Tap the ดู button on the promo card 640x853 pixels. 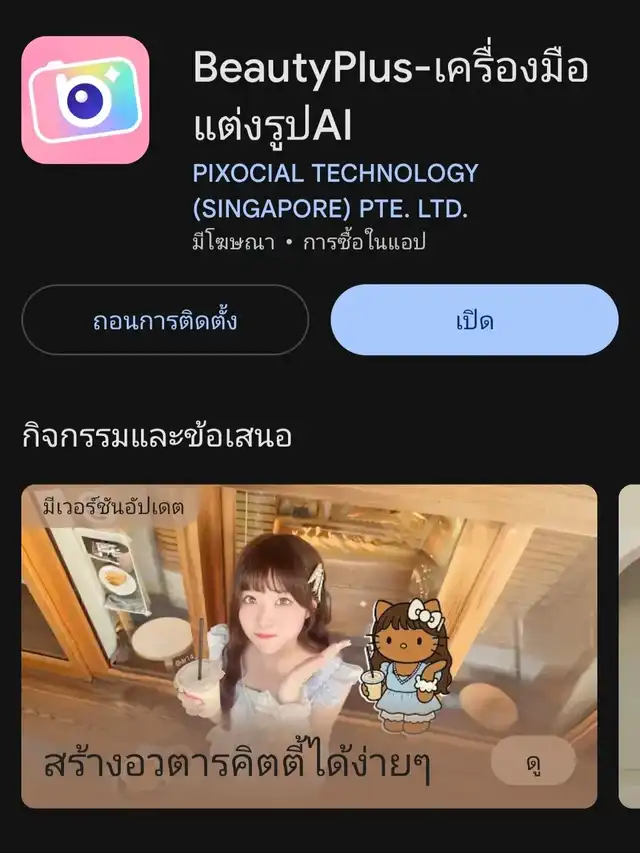pos(533,765)
